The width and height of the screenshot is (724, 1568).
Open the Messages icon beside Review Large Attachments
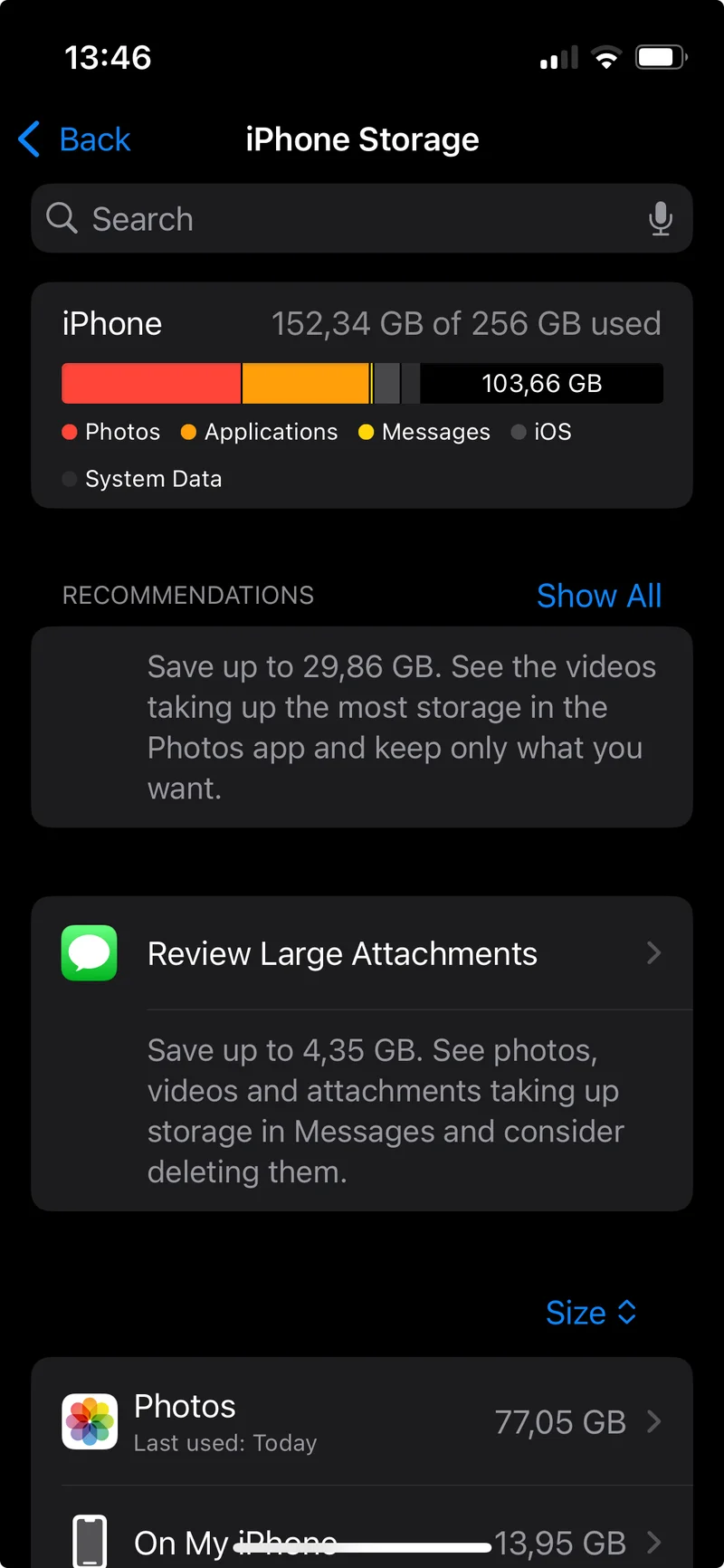tap(89, 952)
